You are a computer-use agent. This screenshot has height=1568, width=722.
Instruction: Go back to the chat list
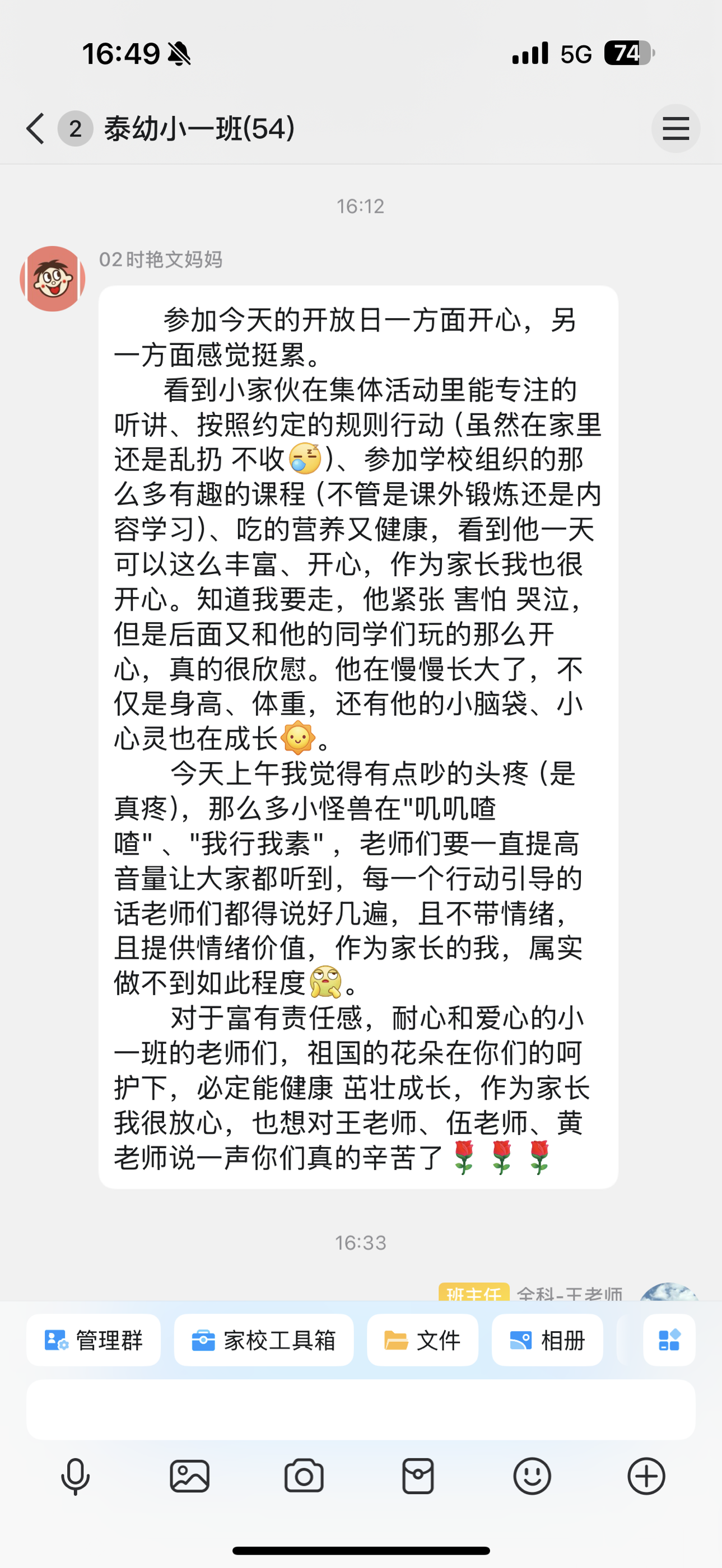[35, 128]
